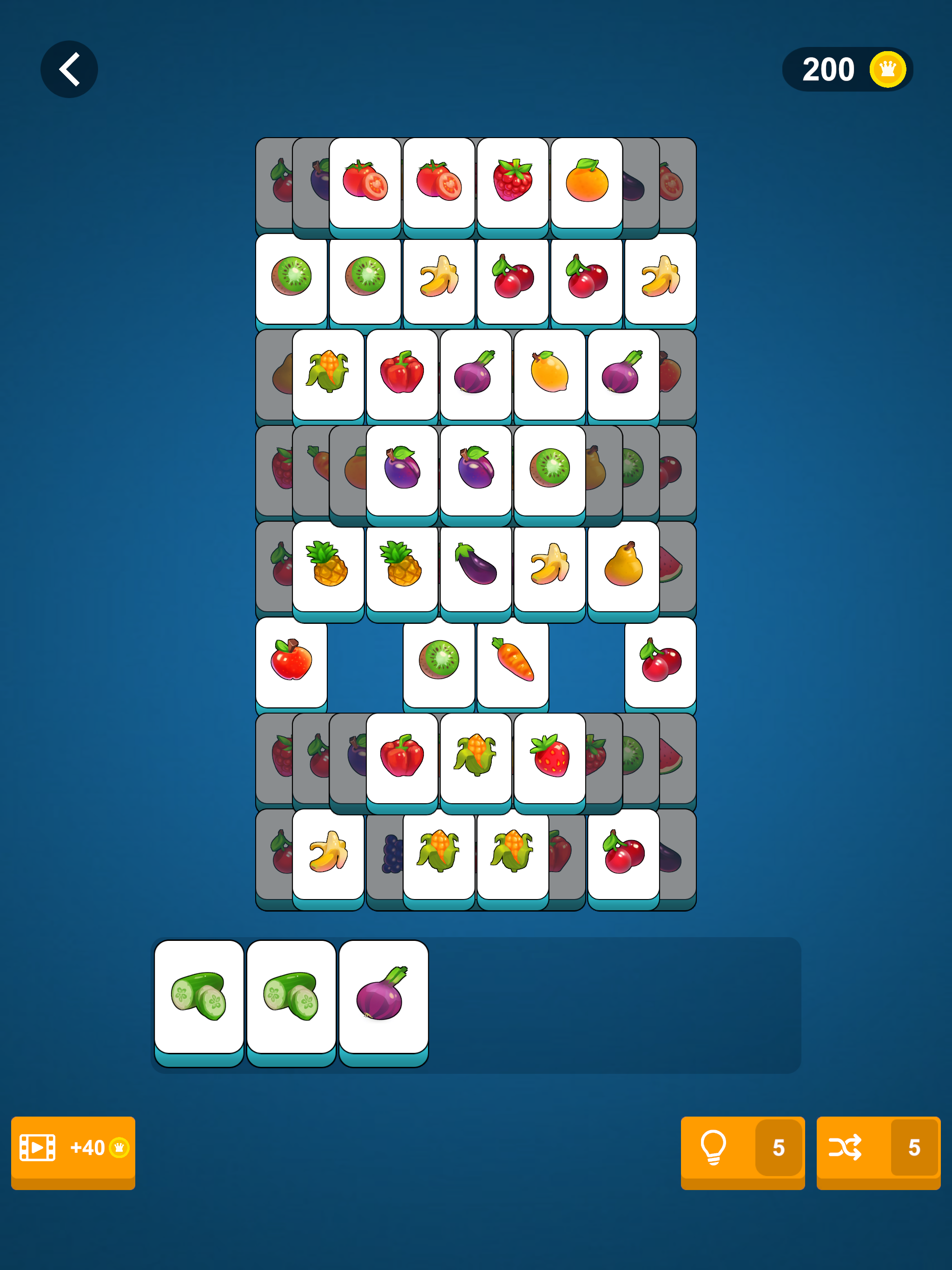Go back using the arrow button
This screenshot has height=1270, width=952.
[x=69, y=69]
